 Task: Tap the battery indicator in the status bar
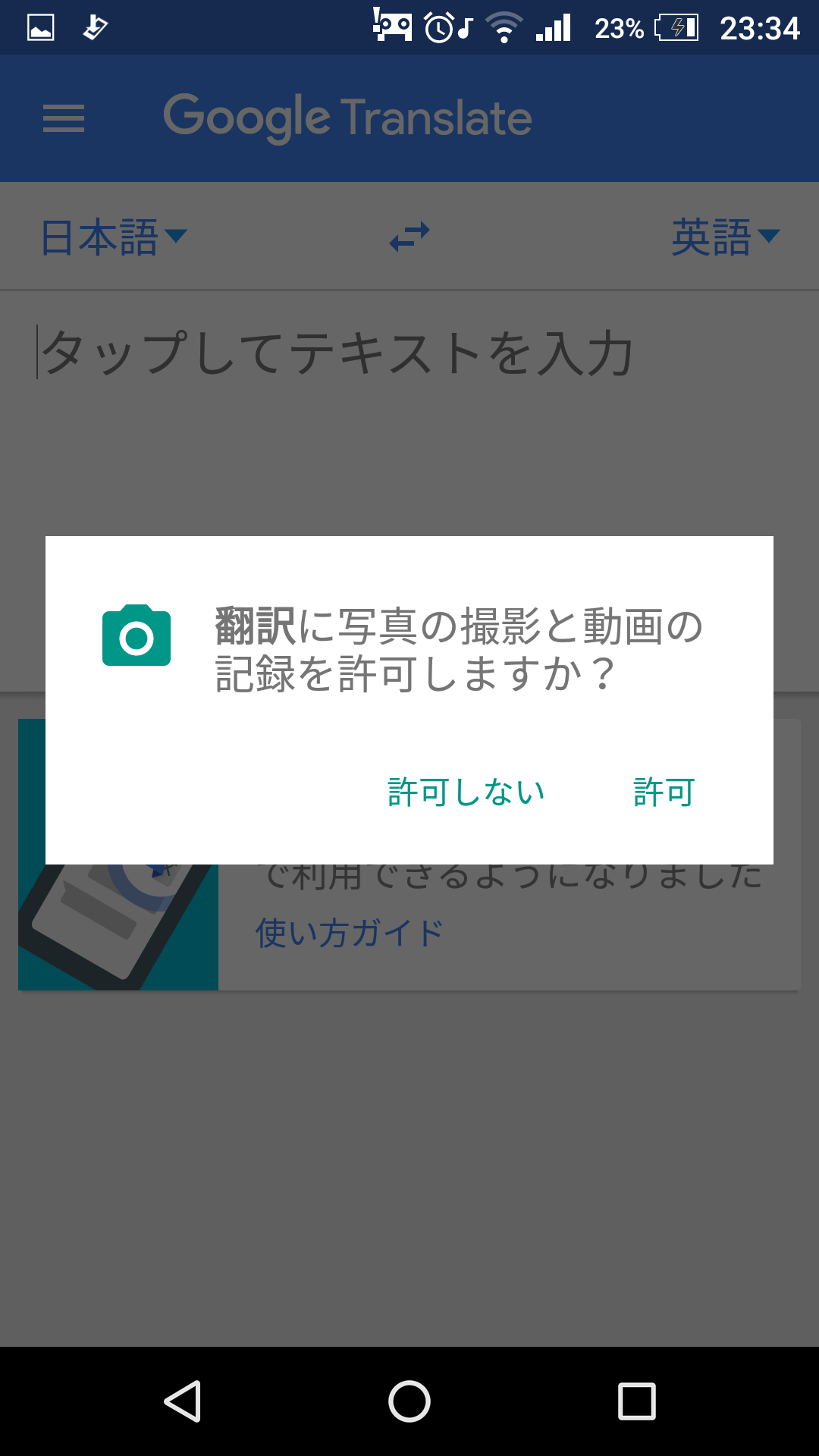click(x=677, y=27)
